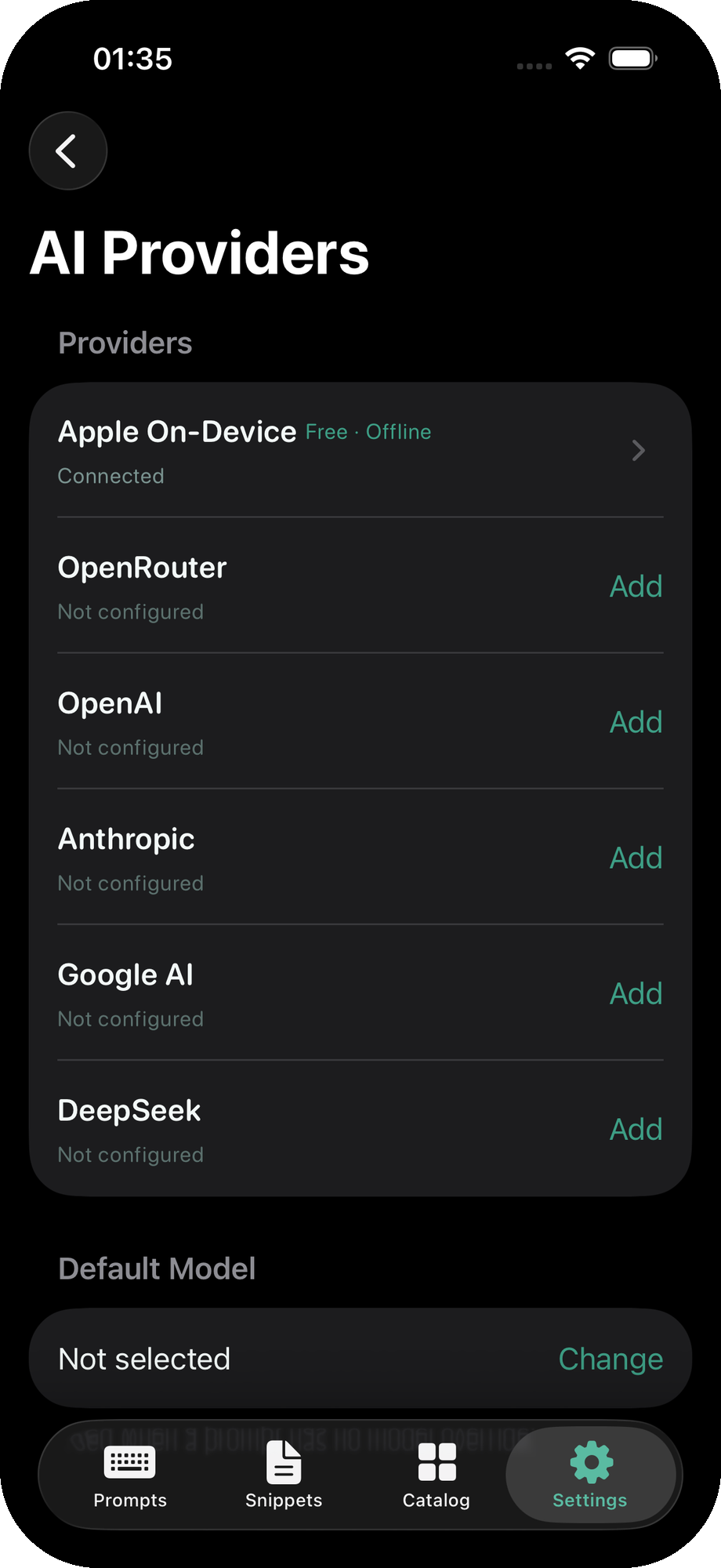Screen dimensions: 721x1568
Task: Select the Snippets document icon
Action: pyautogui.click(x=283, y=1461)
